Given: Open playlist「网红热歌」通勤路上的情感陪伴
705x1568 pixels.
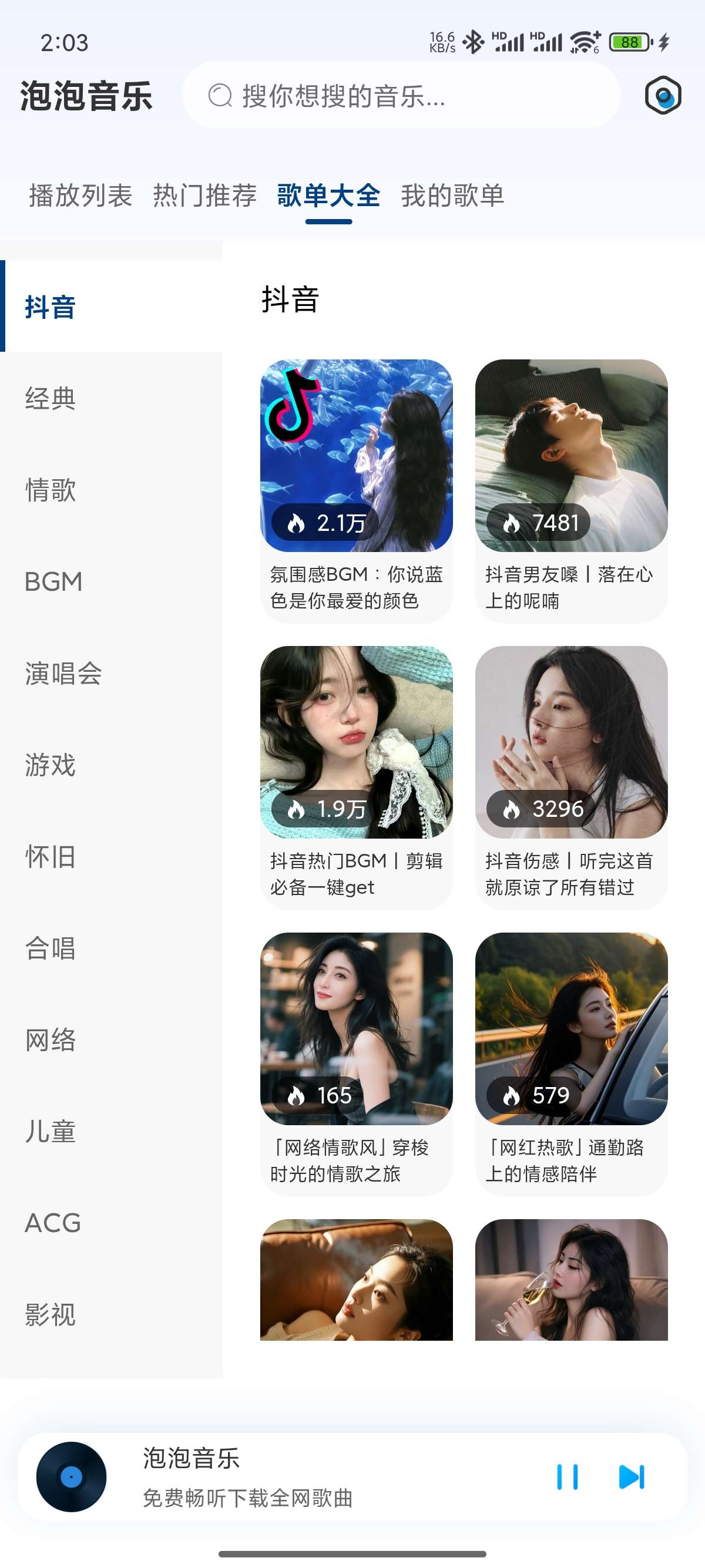Looking at the screenshot, I should click(x=571, y=1064).
